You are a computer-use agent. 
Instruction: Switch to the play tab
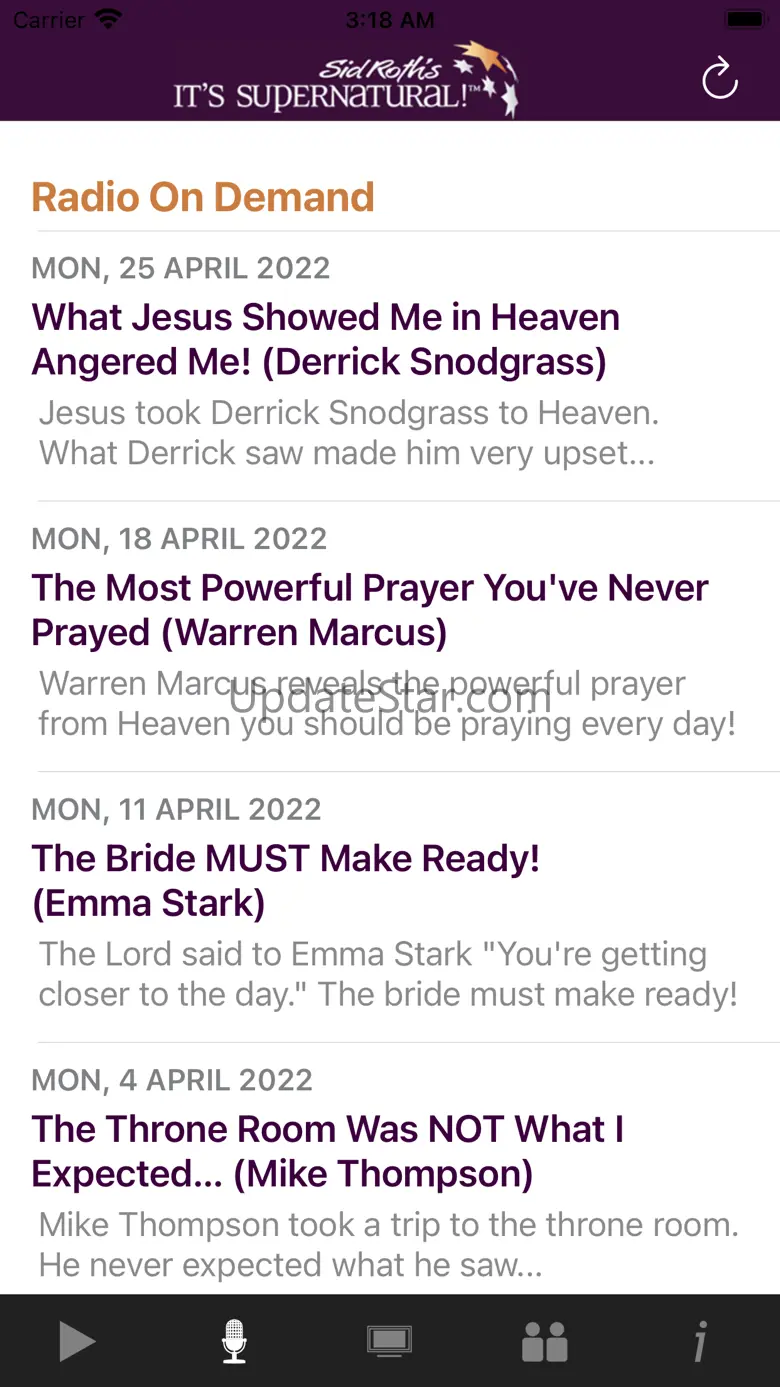(x=77, y=1342)
